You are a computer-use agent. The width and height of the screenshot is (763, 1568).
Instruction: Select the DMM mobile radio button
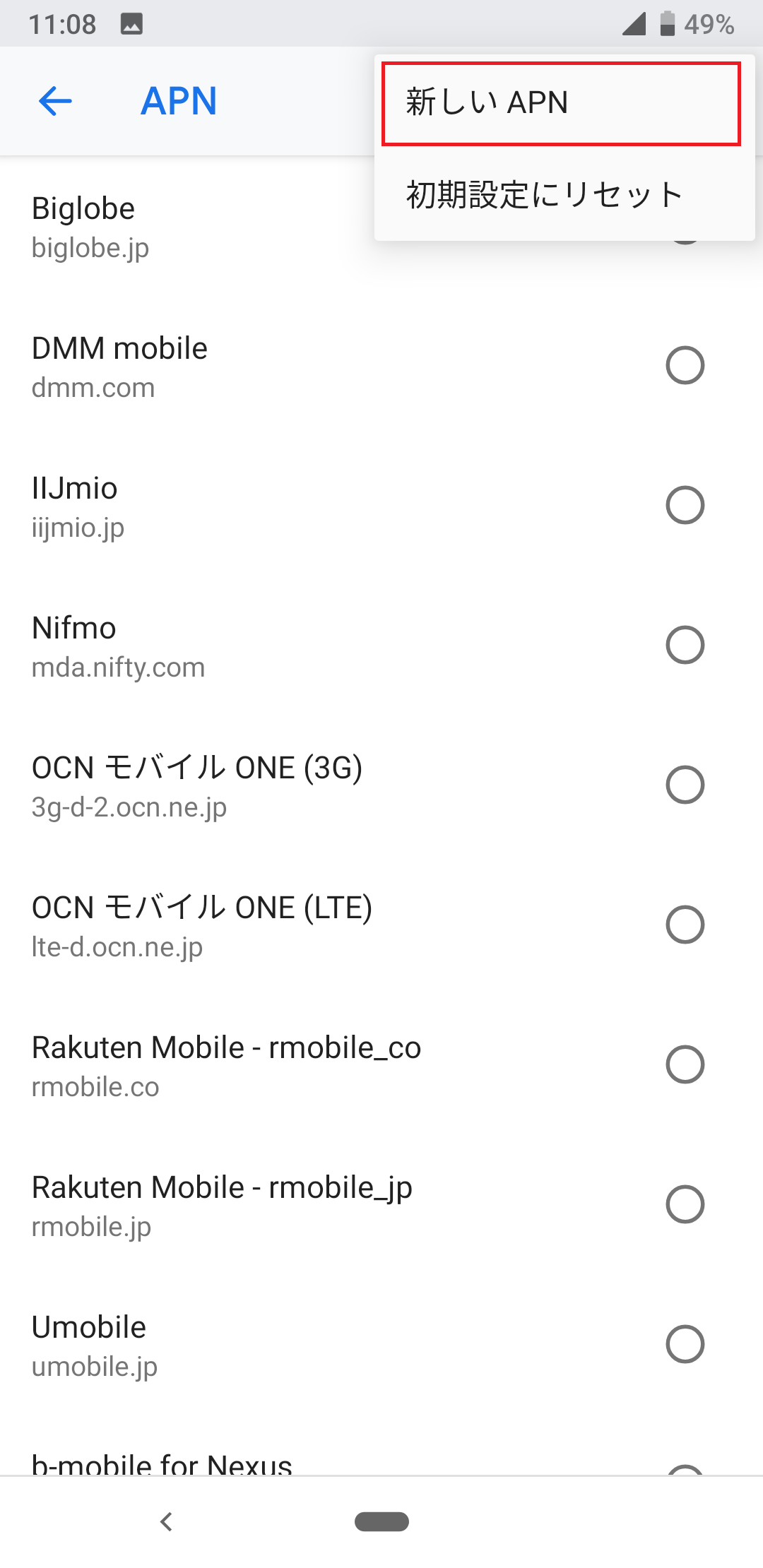click(685, 365)
